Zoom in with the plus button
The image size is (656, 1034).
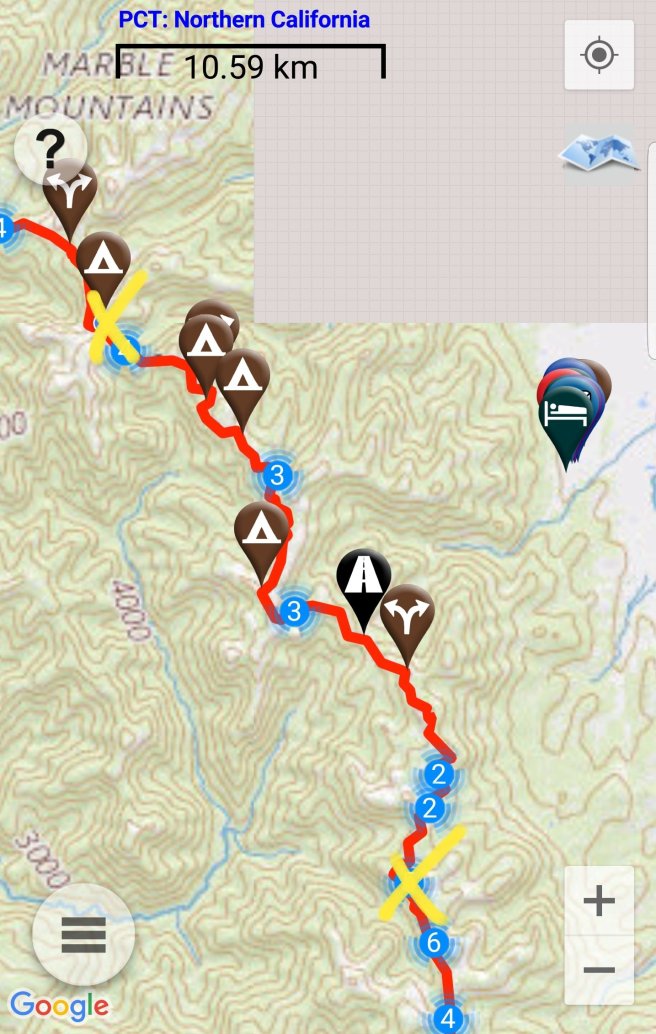[598, 901]
